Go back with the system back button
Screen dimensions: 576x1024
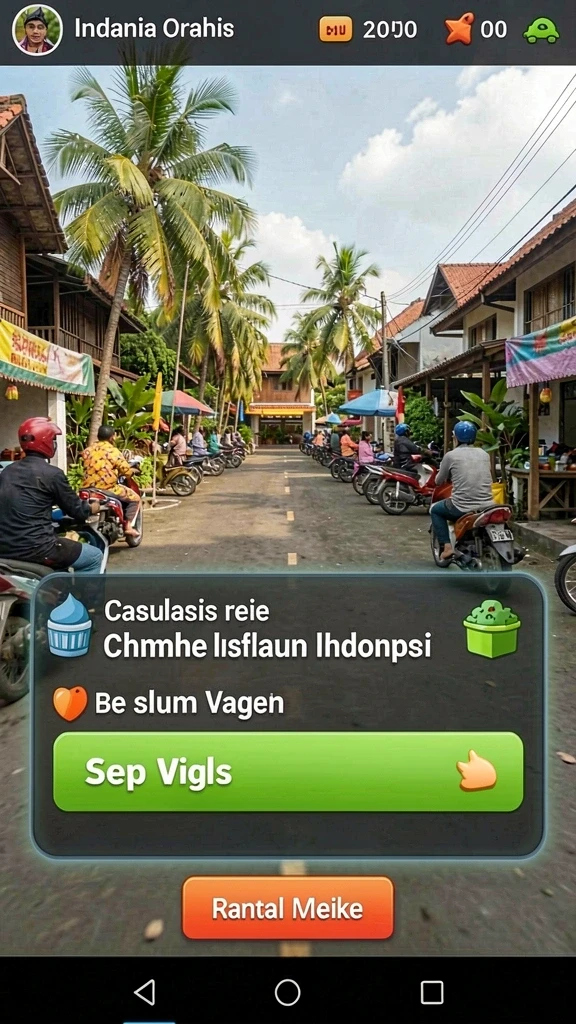pyautogui.click(x=144, y=992)
